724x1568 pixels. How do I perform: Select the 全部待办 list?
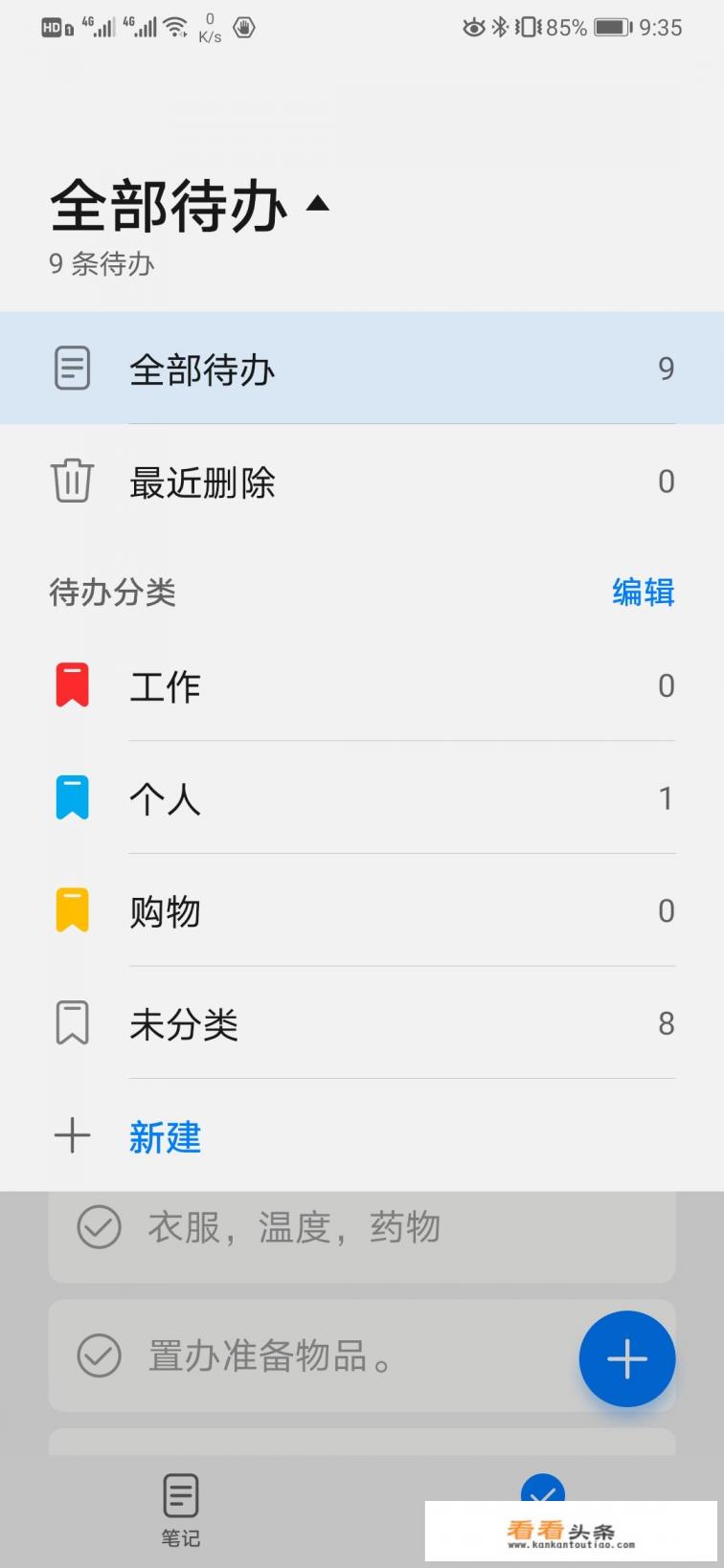point(362,370)
